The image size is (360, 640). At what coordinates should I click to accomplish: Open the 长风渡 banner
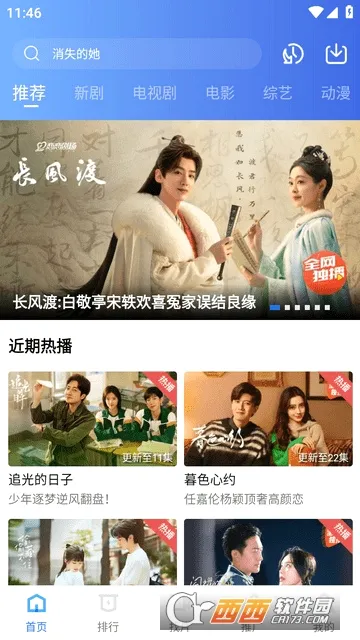click(x=180, y=220)
